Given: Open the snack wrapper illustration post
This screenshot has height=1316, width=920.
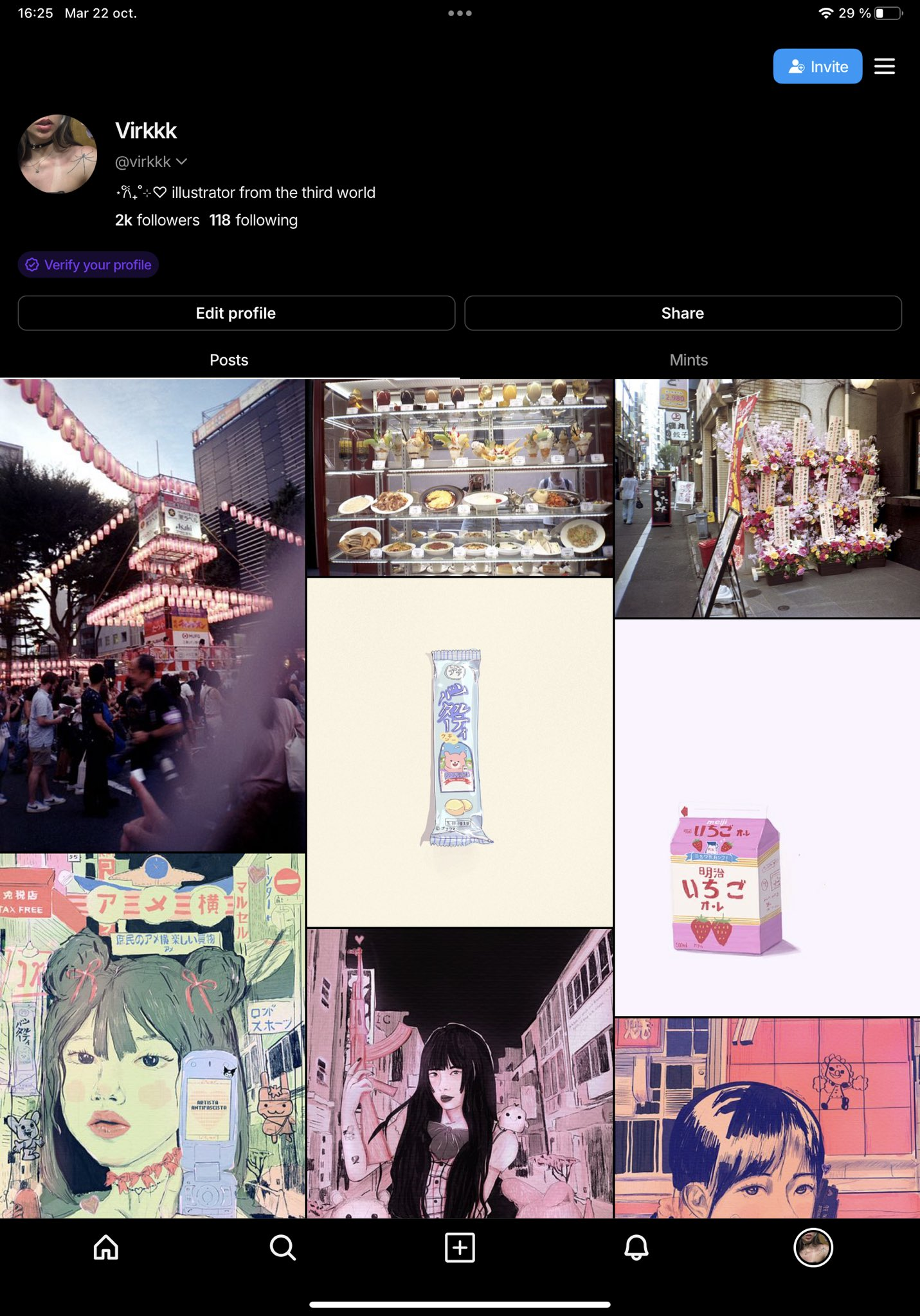Looking at the screenshot, I should (460, 752).
